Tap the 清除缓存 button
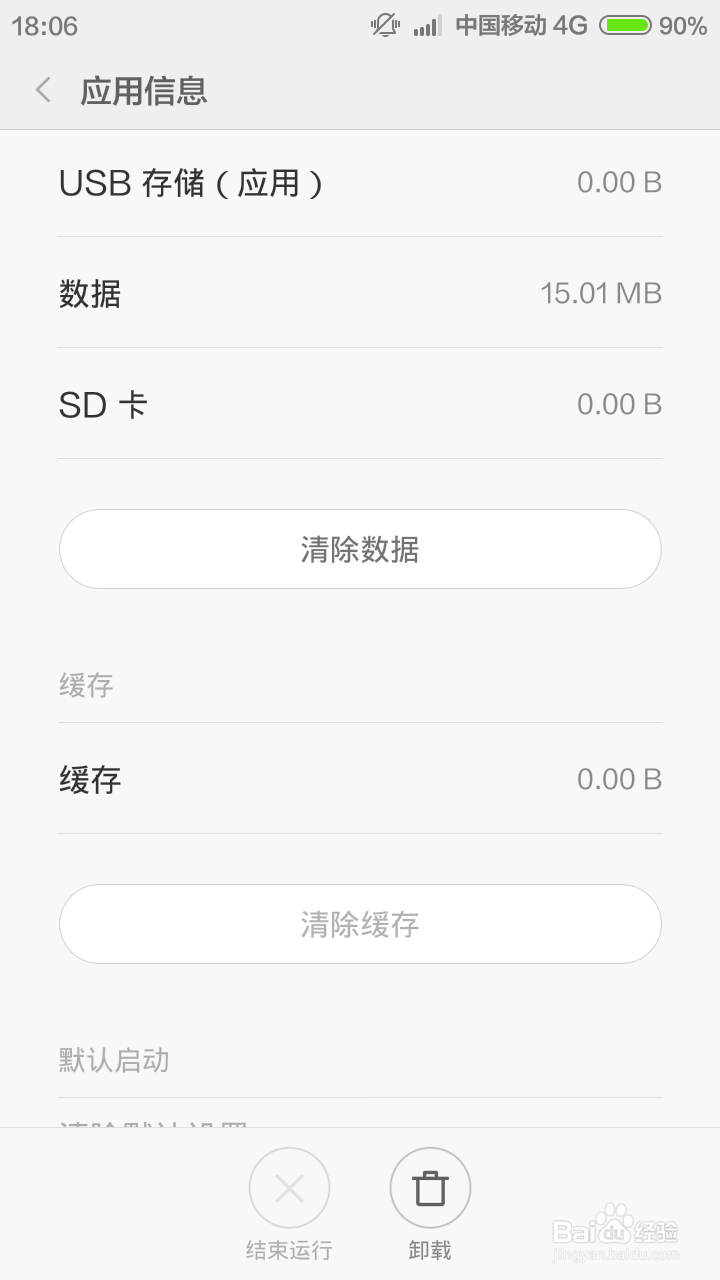Image resolution: width=720 pixels, height=1280 pixels. click(360, 924)
